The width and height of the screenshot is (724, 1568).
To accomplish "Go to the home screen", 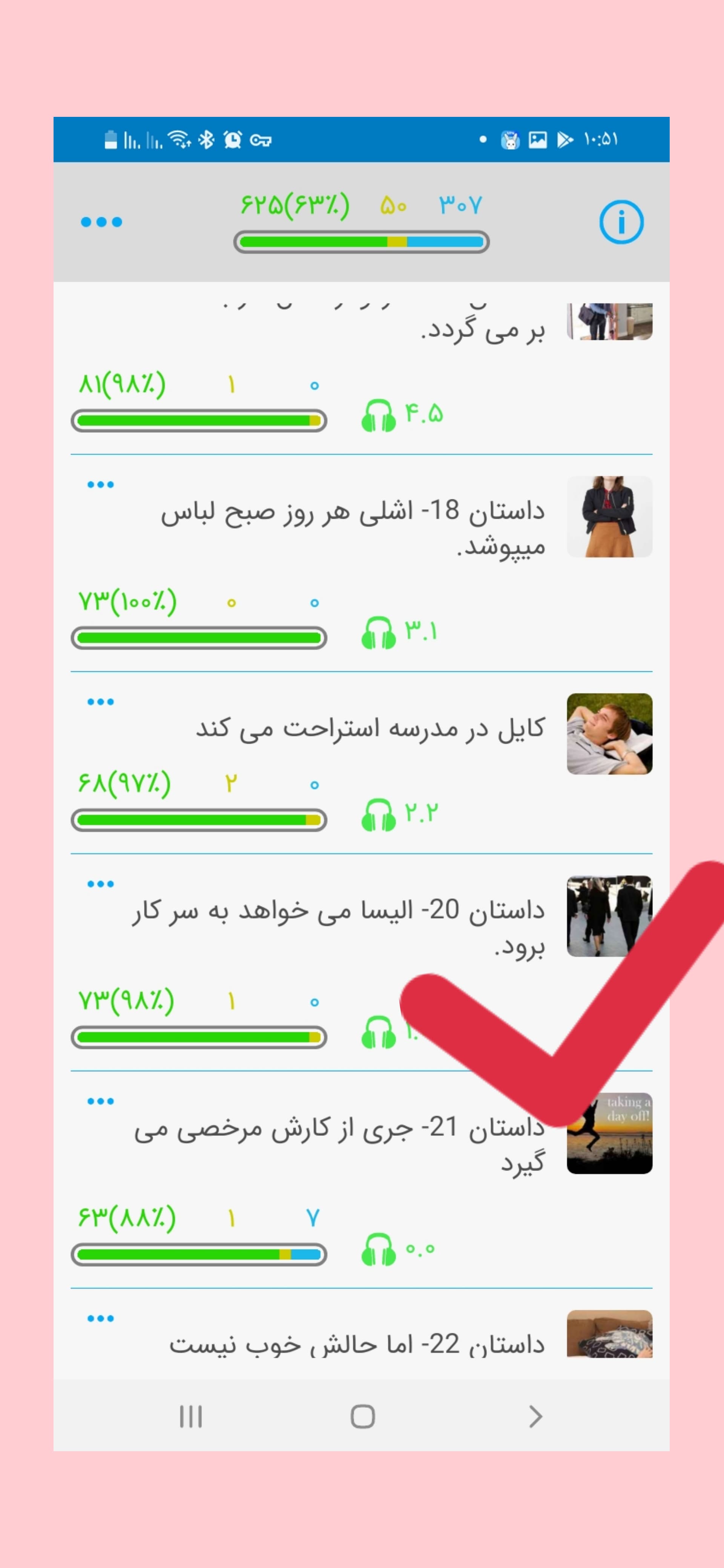I will point(362,1416).
